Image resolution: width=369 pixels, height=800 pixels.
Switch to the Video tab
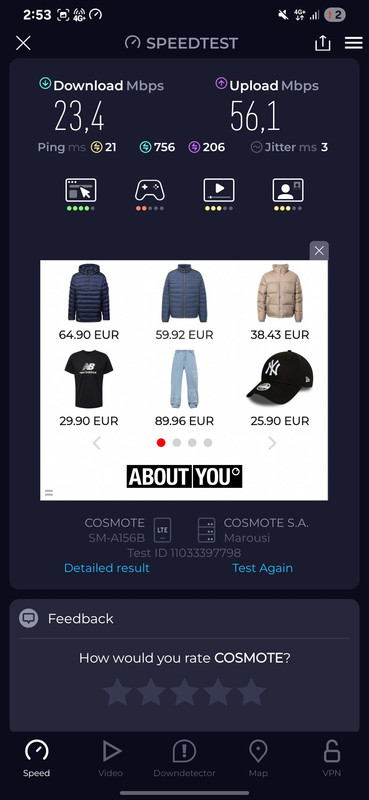click(111, 759)
